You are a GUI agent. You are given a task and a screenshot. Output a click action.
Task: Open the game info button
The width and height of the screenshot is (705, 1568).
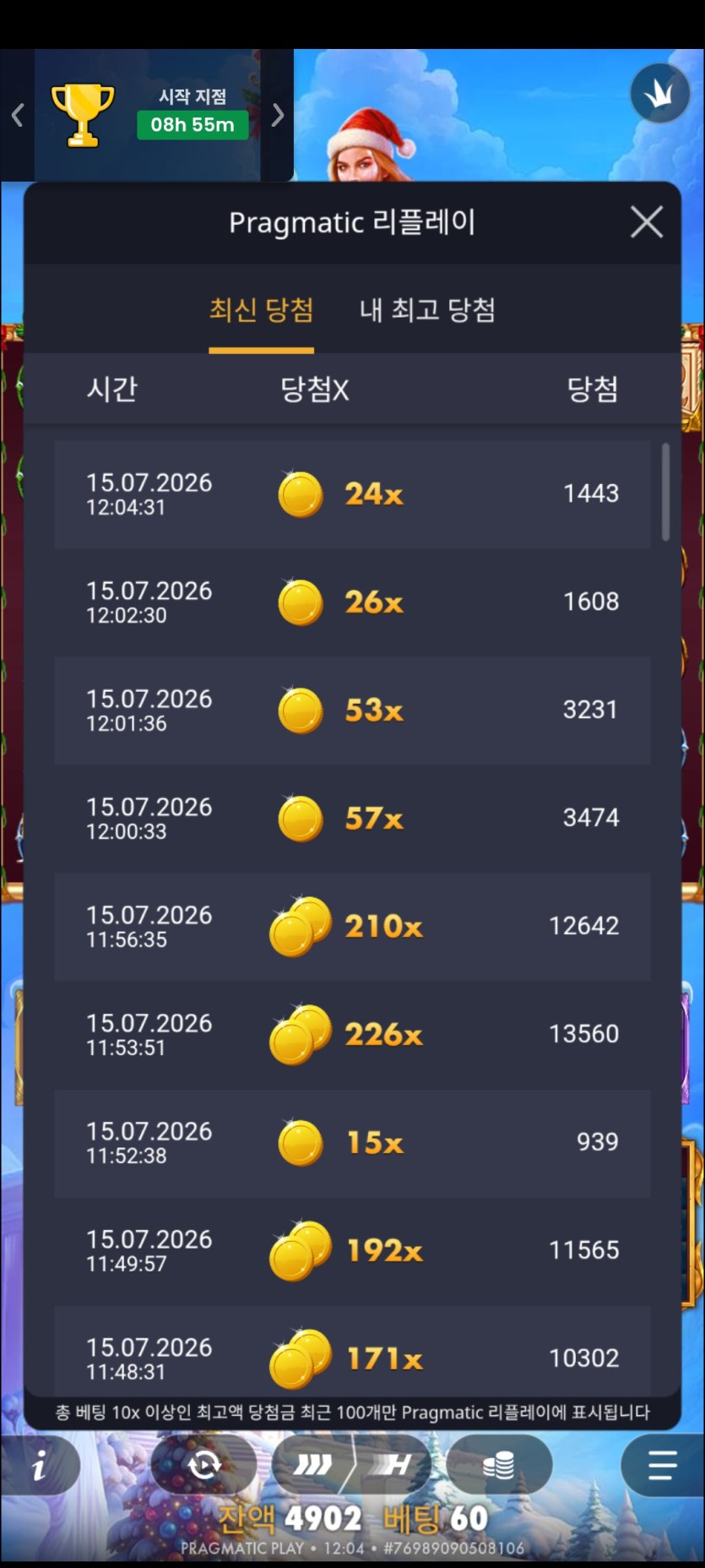click(40, 1466)
